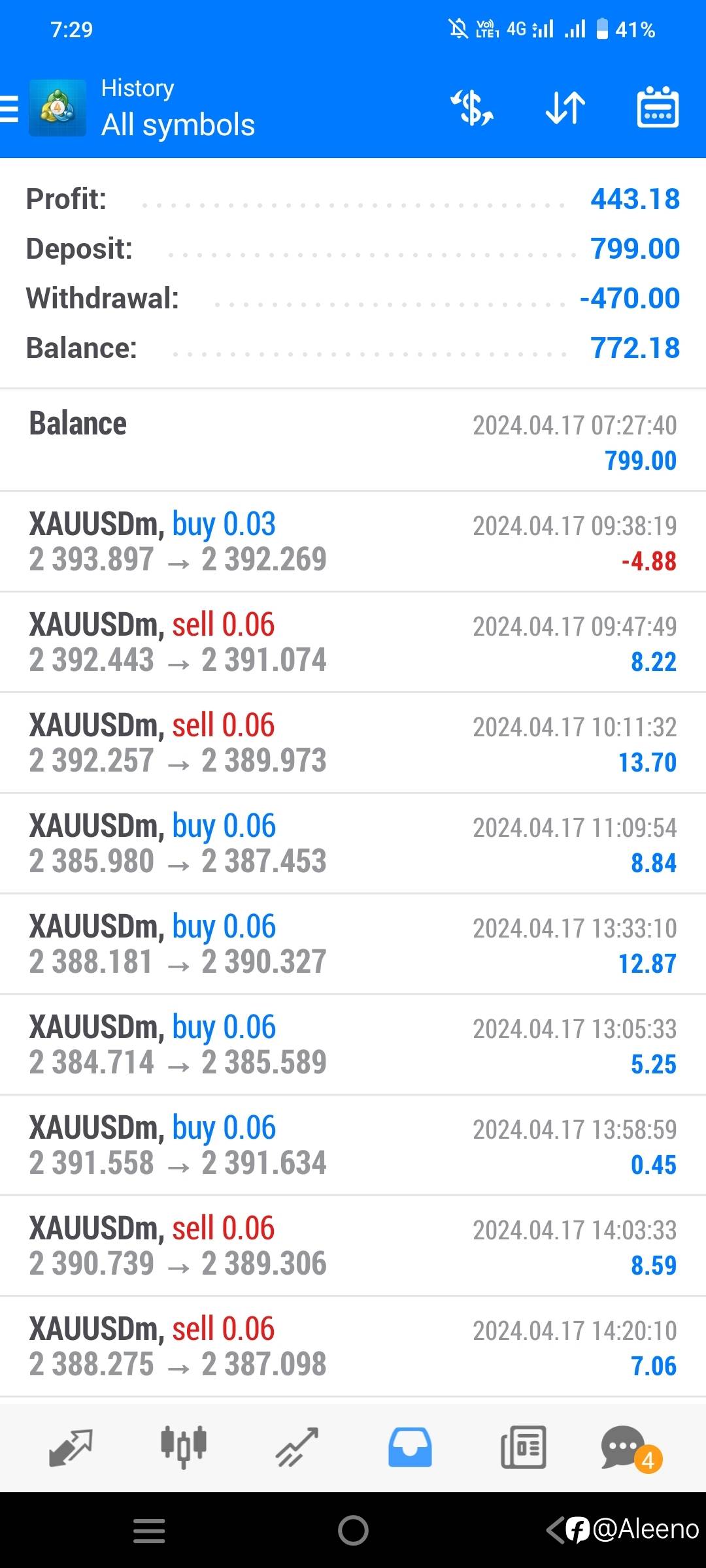Switch to the Quotes tab

[x=71, y=1447]
